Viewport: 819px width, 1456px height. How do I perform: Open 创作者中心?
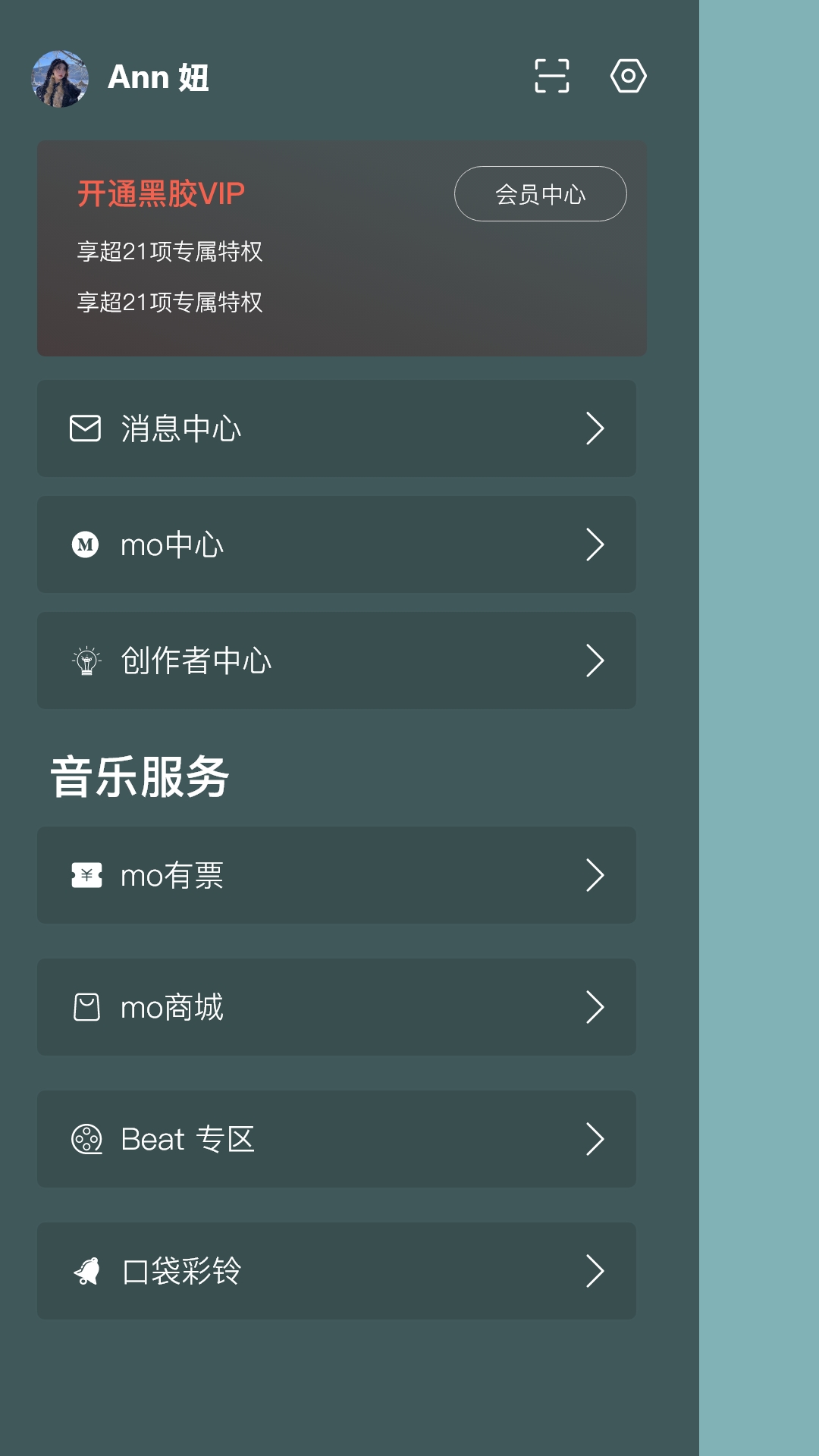coord(337,661)
